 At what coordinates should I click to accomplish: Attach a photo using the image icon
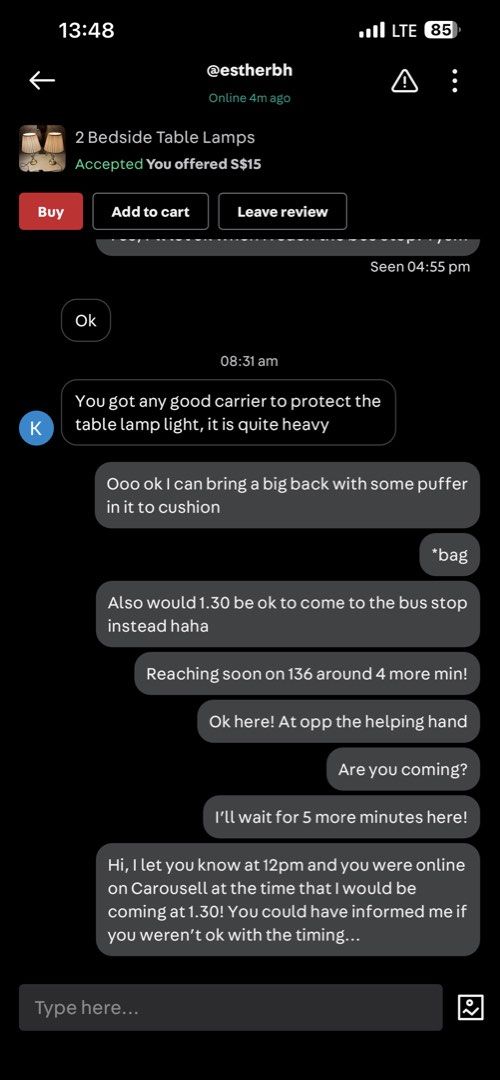470,1008
